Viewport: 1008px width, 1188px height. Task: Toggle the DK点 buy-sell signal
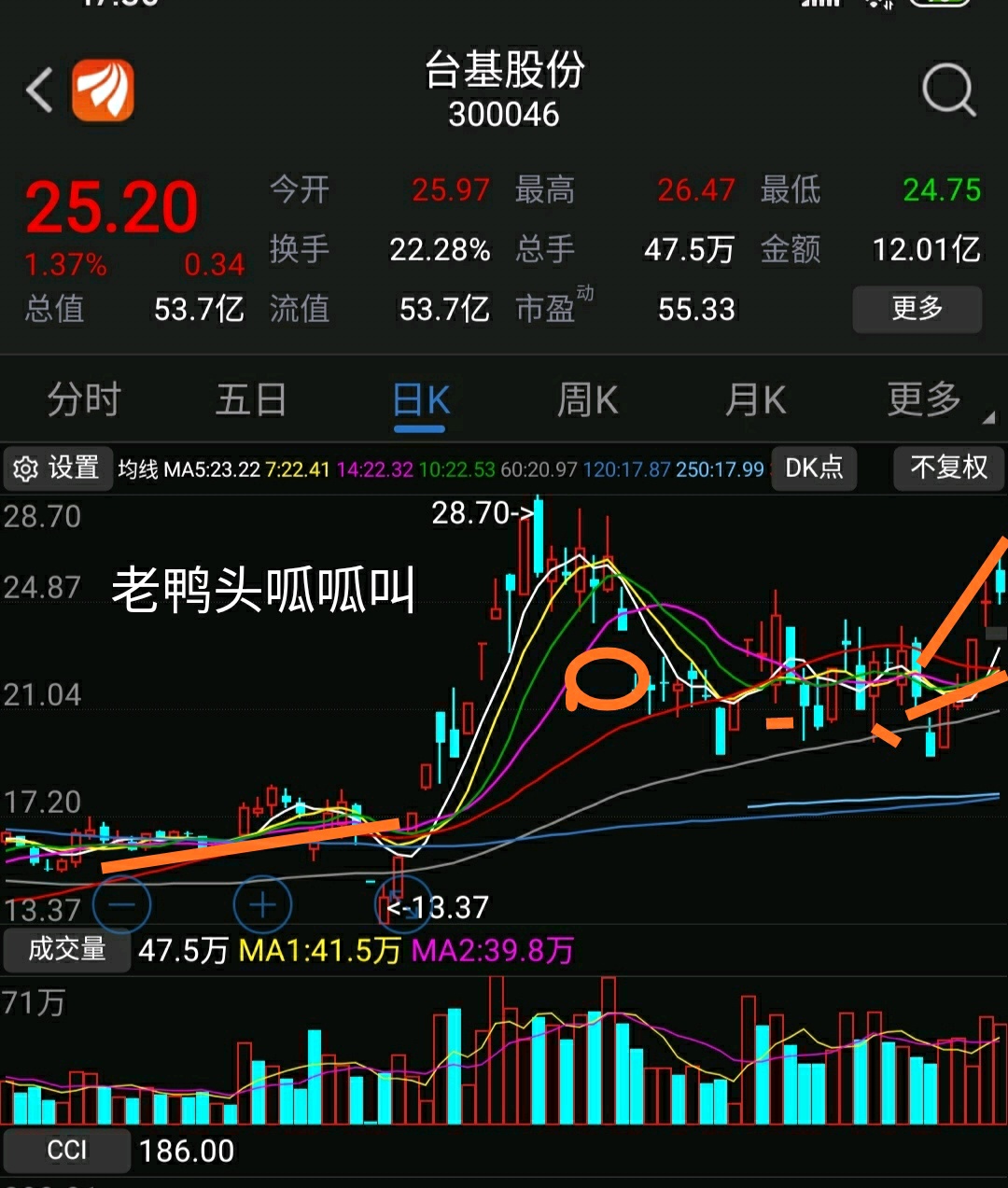(x=814, y=468)
